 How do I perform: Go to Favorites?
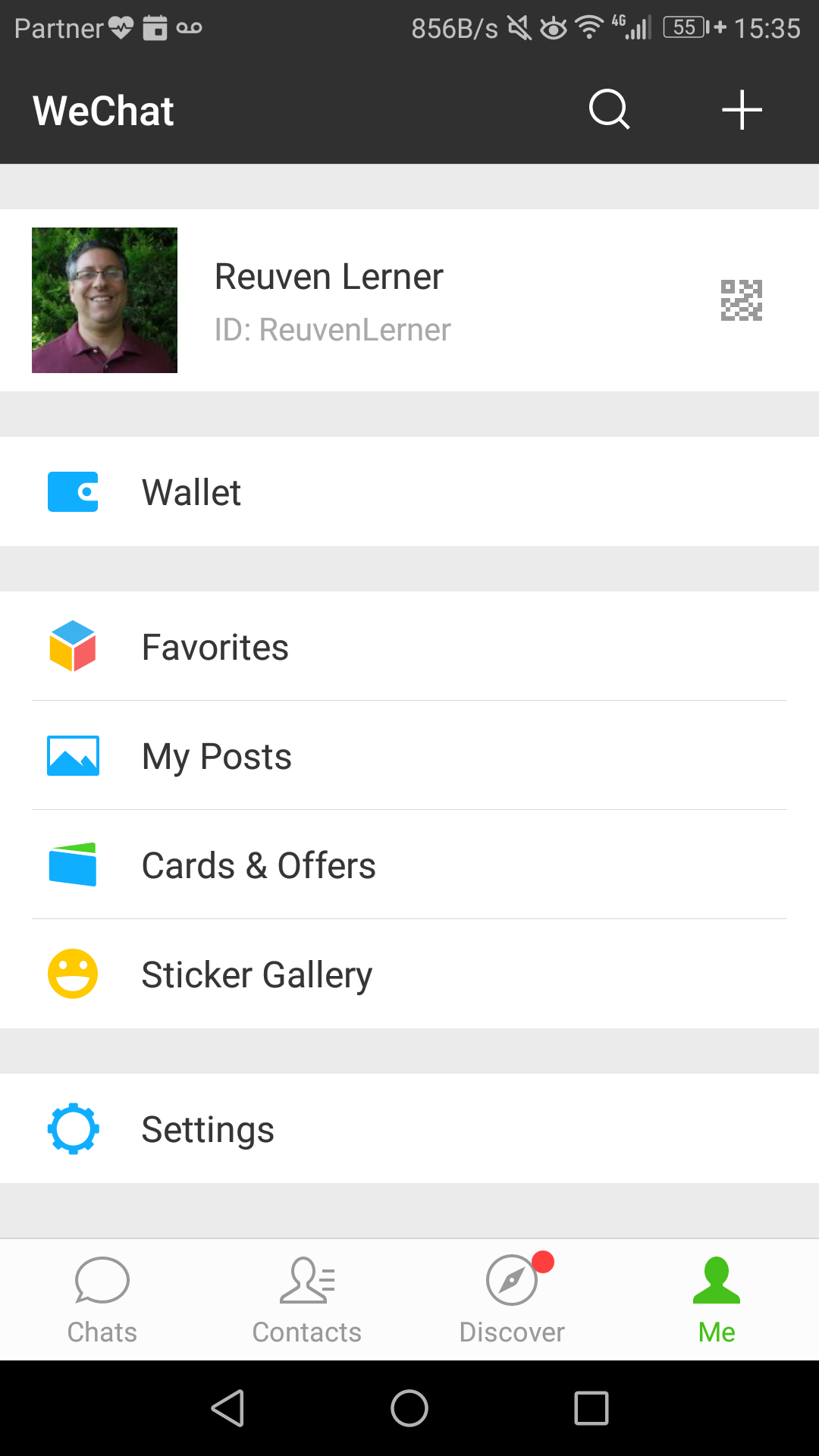pyautogui.click(x=409, y=647)
